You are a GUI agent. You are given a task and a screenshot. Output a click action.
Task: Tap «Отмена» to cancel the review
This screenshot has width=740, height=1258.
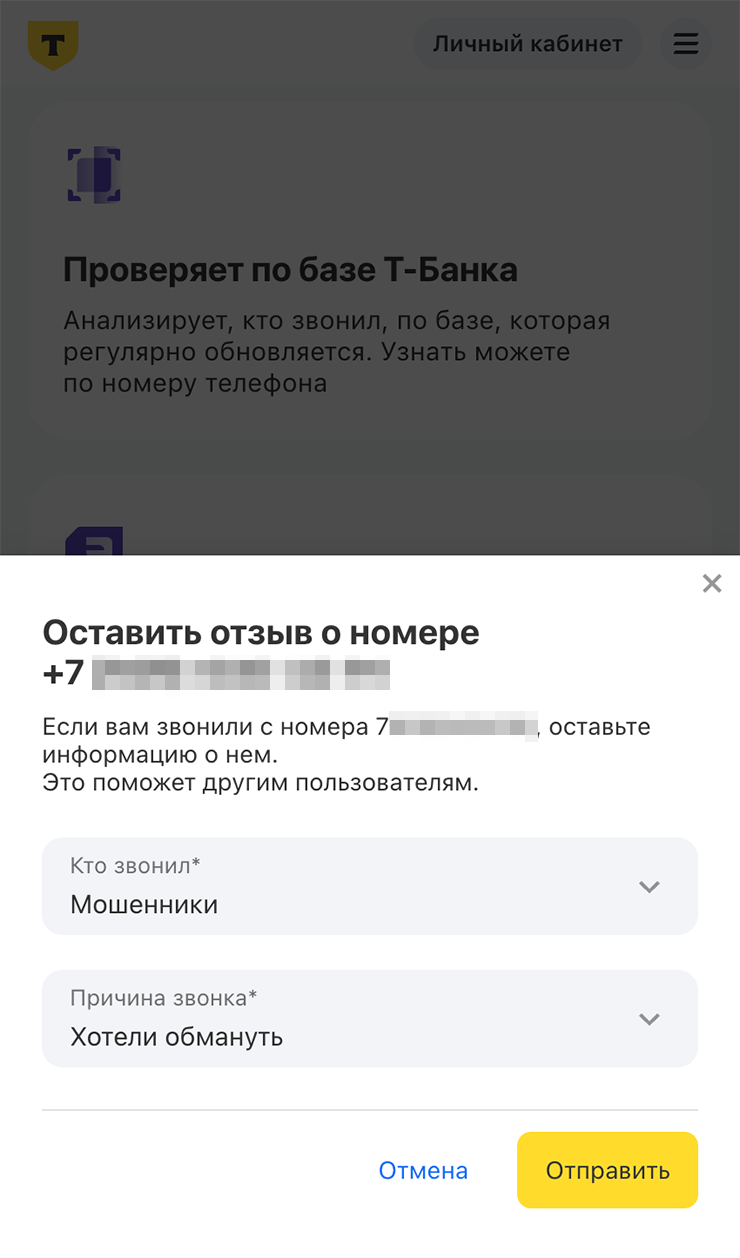click(x=423, y=1170)
